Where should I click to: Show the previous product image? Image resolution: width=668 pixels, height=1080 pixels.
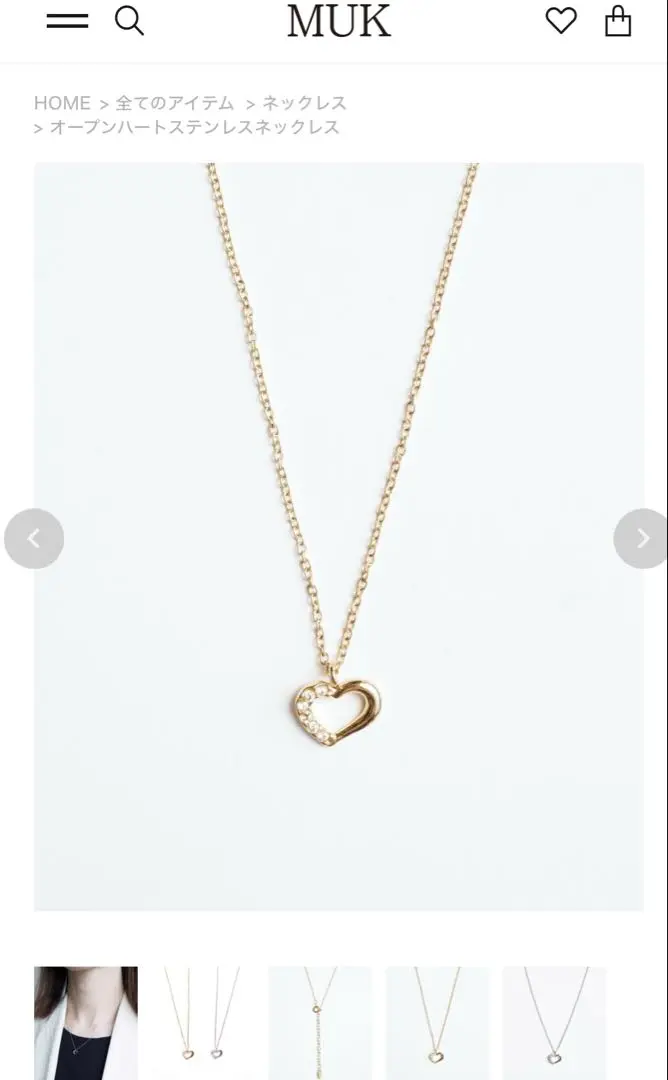click(34, 539)
